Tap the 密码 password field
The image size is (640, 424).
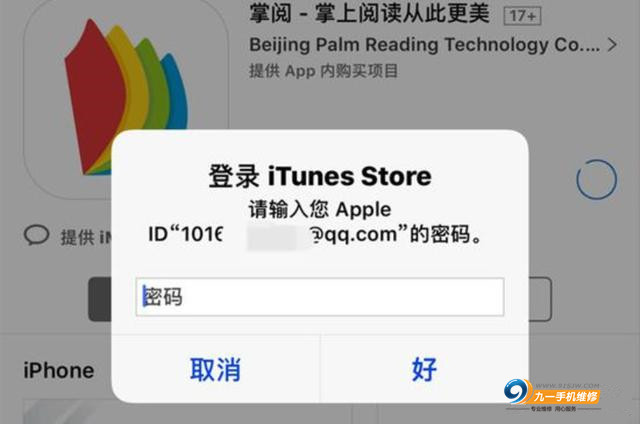coord(320,297)
